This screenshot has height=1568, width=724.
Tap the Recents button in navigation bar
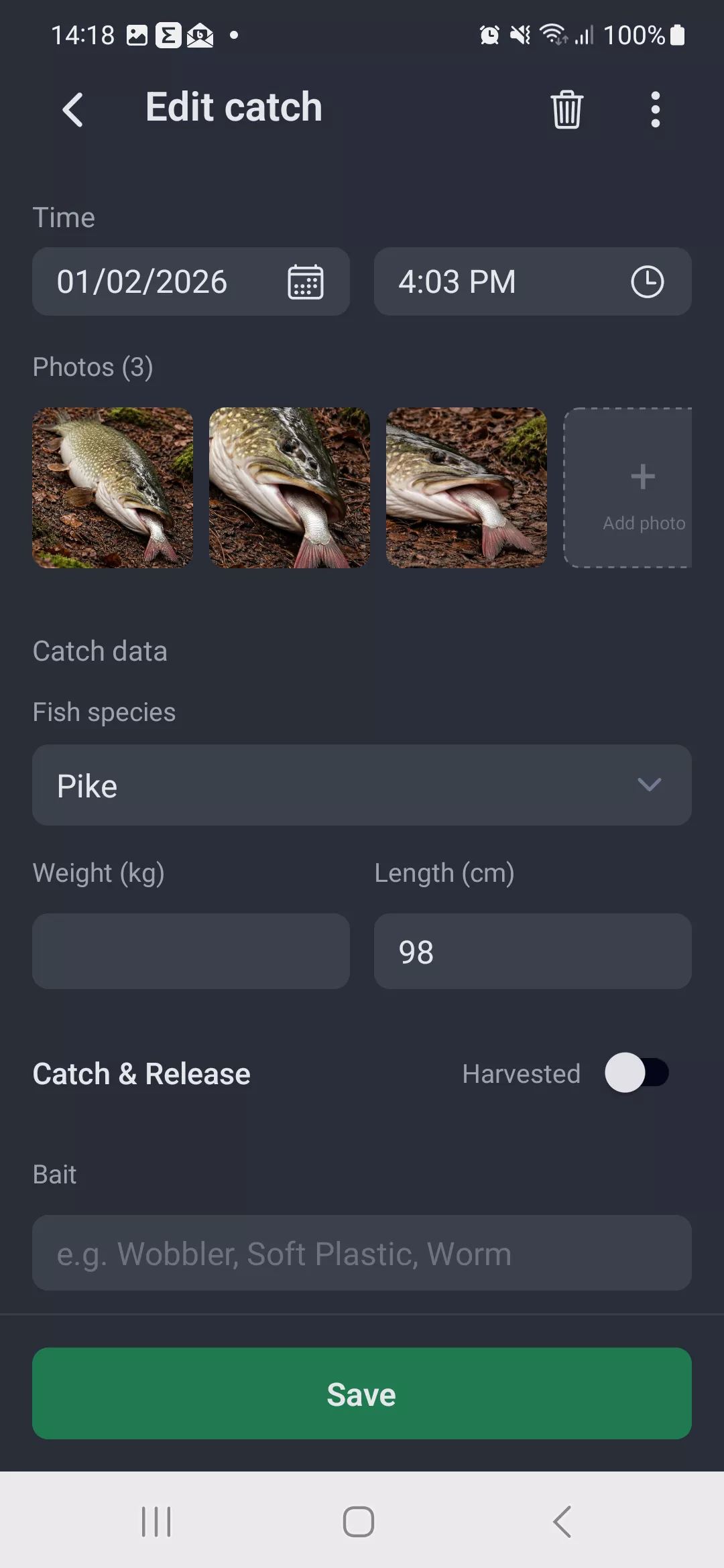(156, 1520)
